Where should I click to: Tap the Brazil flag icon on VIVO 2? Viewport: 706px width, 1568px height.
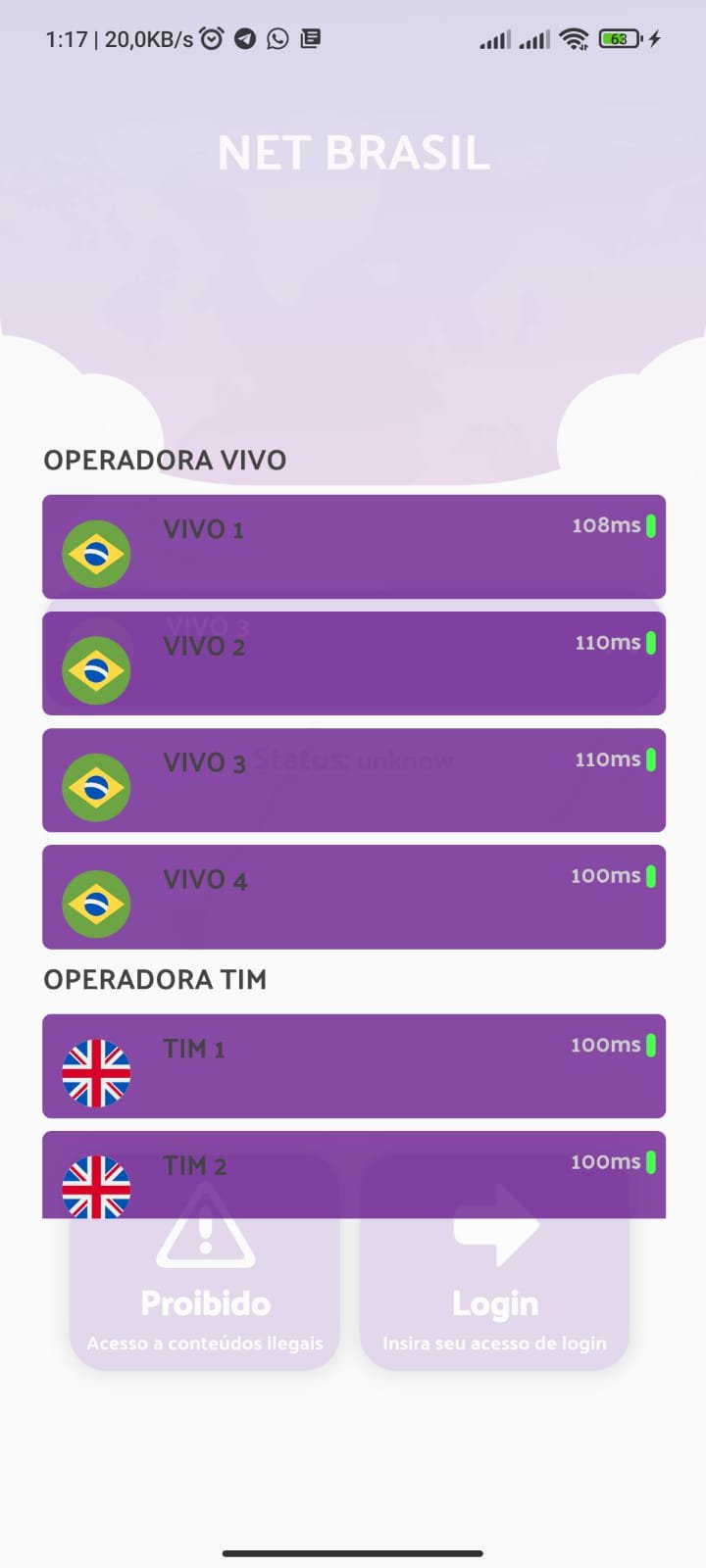[x=95, y=668]
